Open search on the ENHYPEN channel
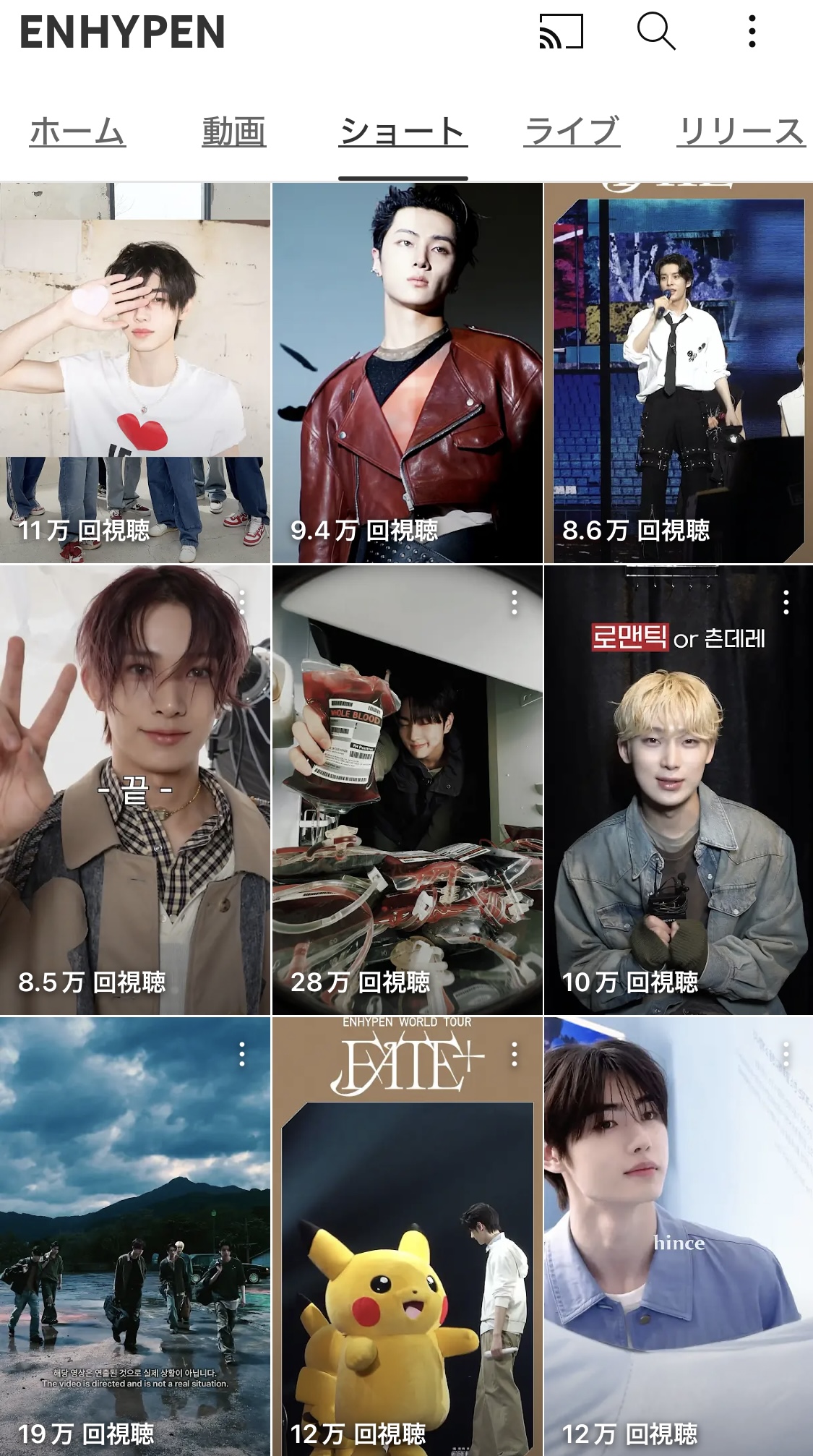 (x=656, y=32)
